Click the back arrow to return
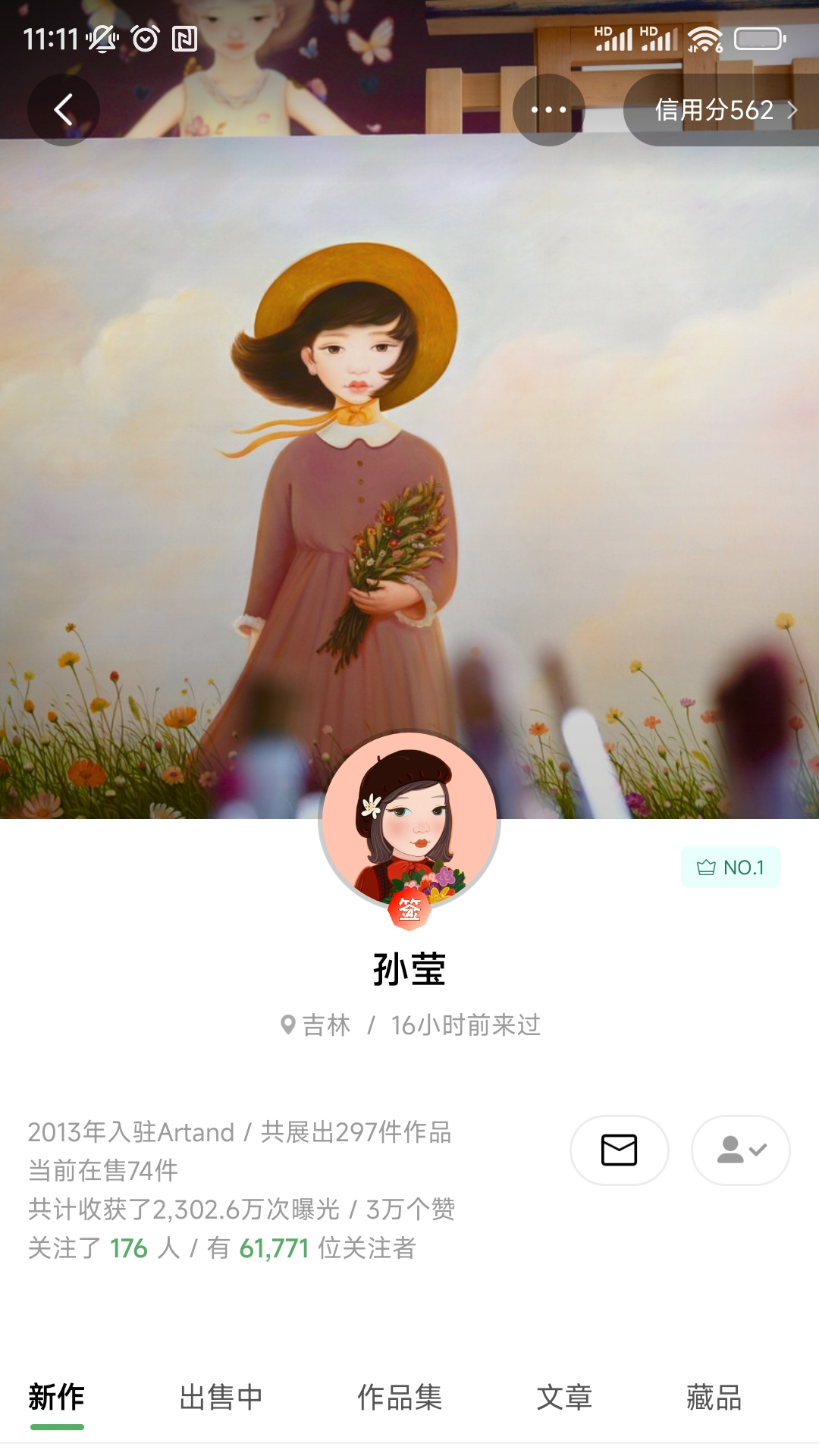Image resolution: width=819 pixels, height=1456 pixels. (x=64, y=109)
